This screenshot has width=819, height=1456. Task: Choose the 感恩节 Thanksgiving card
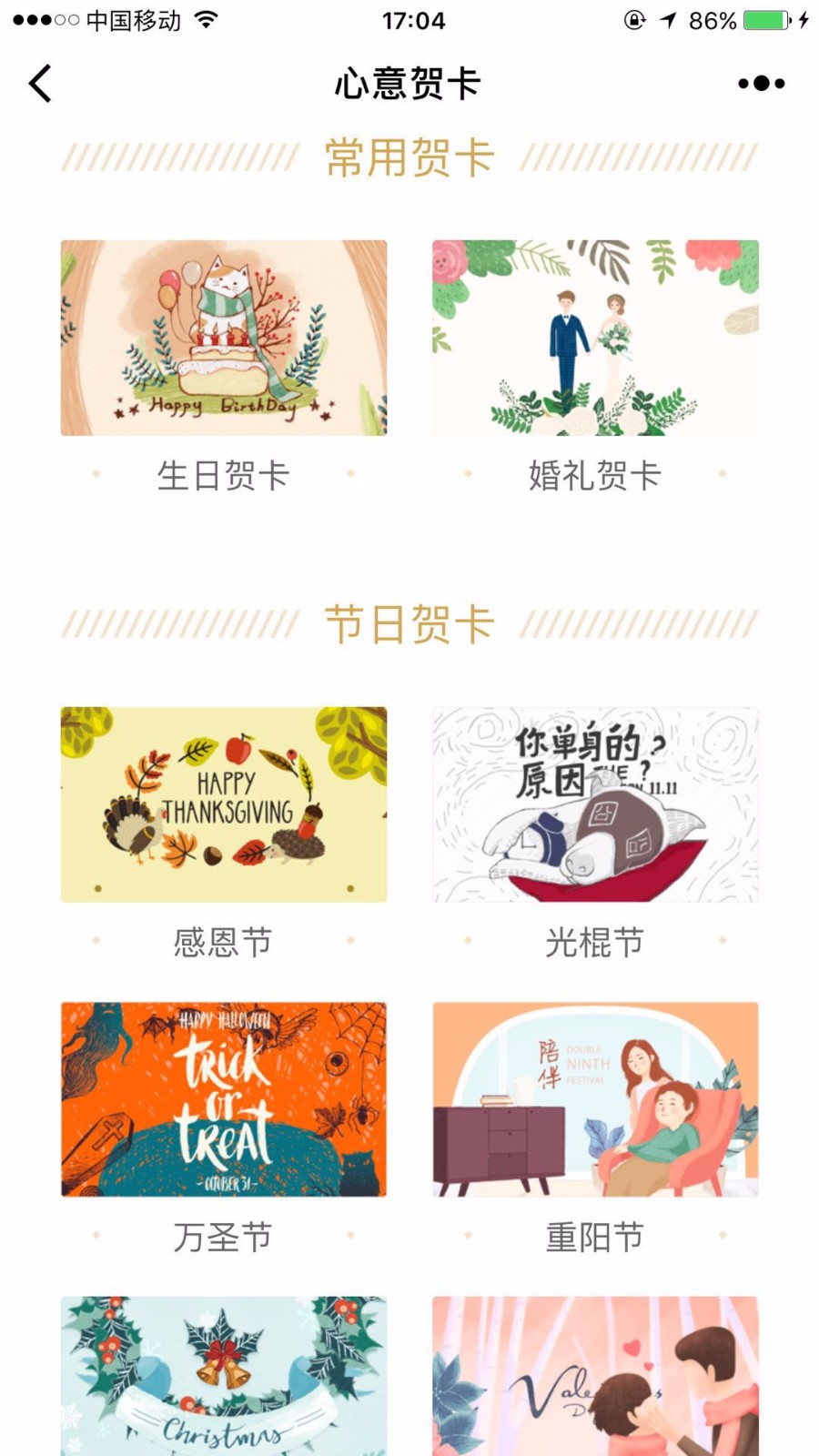click(x=224, y=804)
